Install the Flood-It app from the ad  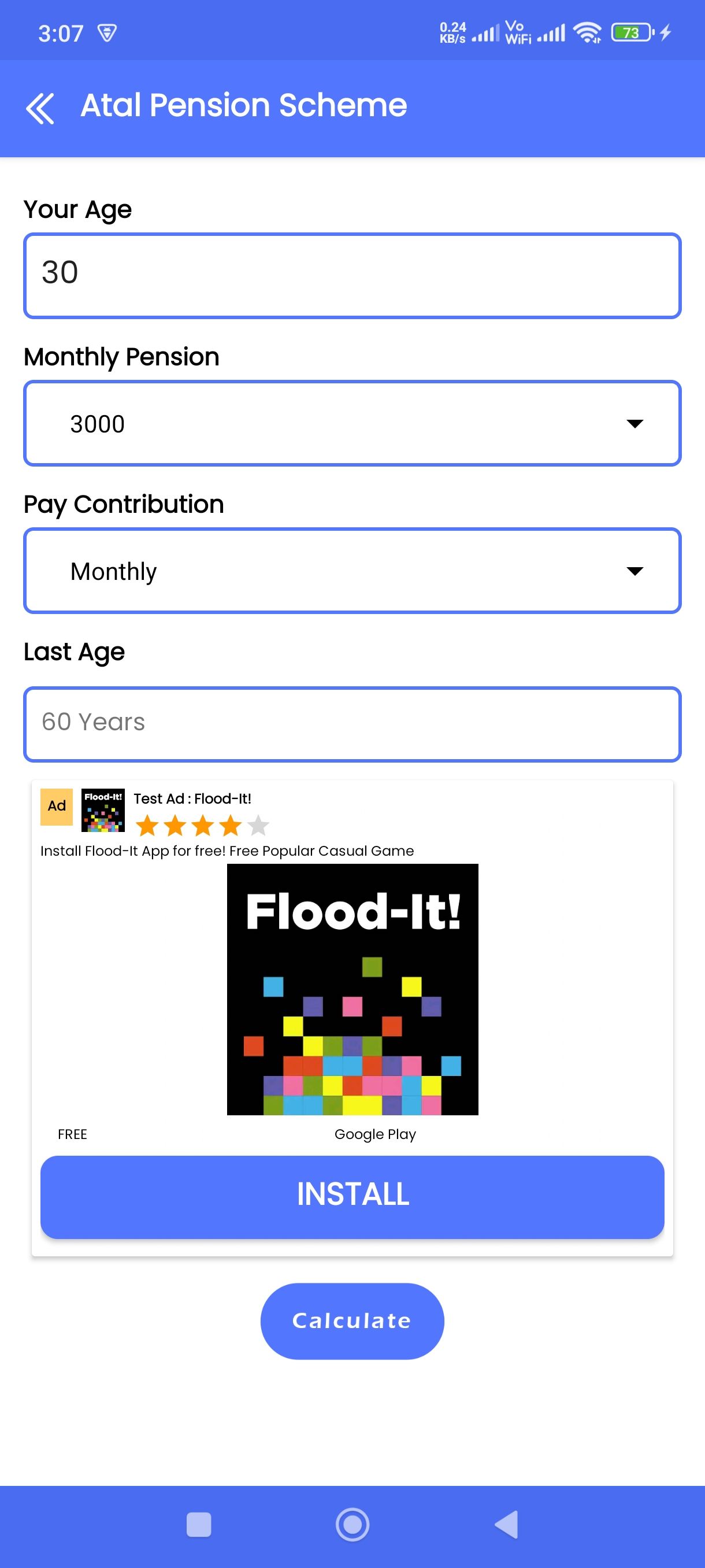352,1196
